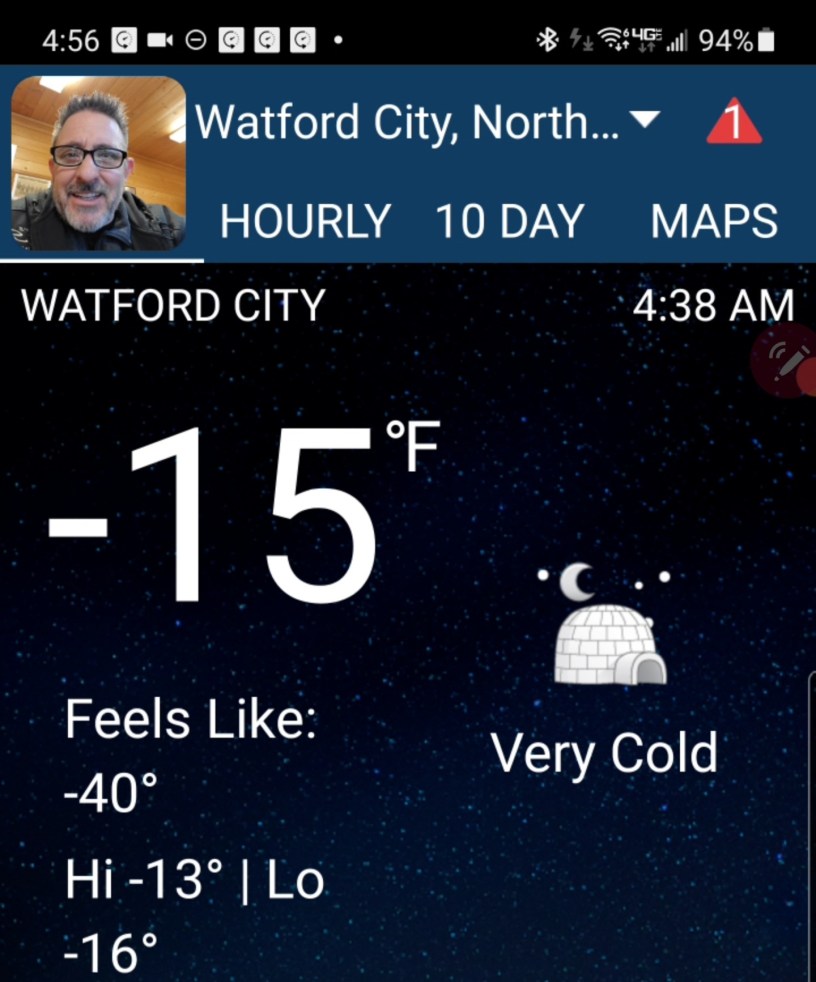Open the Watford City location dropdown
This screenshot has width=816, height=982.
point(428,122)
